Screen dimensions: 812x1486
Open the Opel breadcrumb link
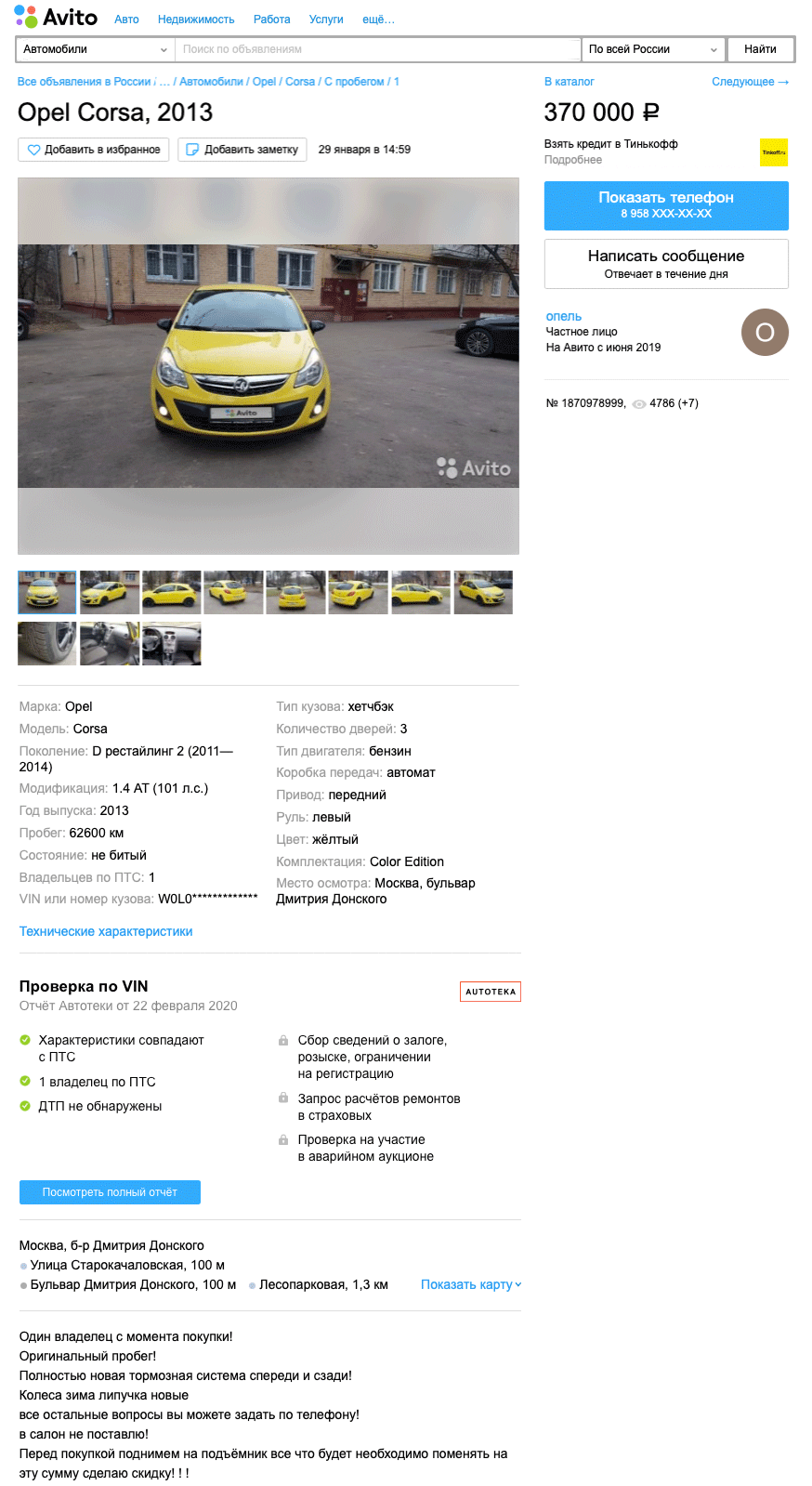[264, 82]
